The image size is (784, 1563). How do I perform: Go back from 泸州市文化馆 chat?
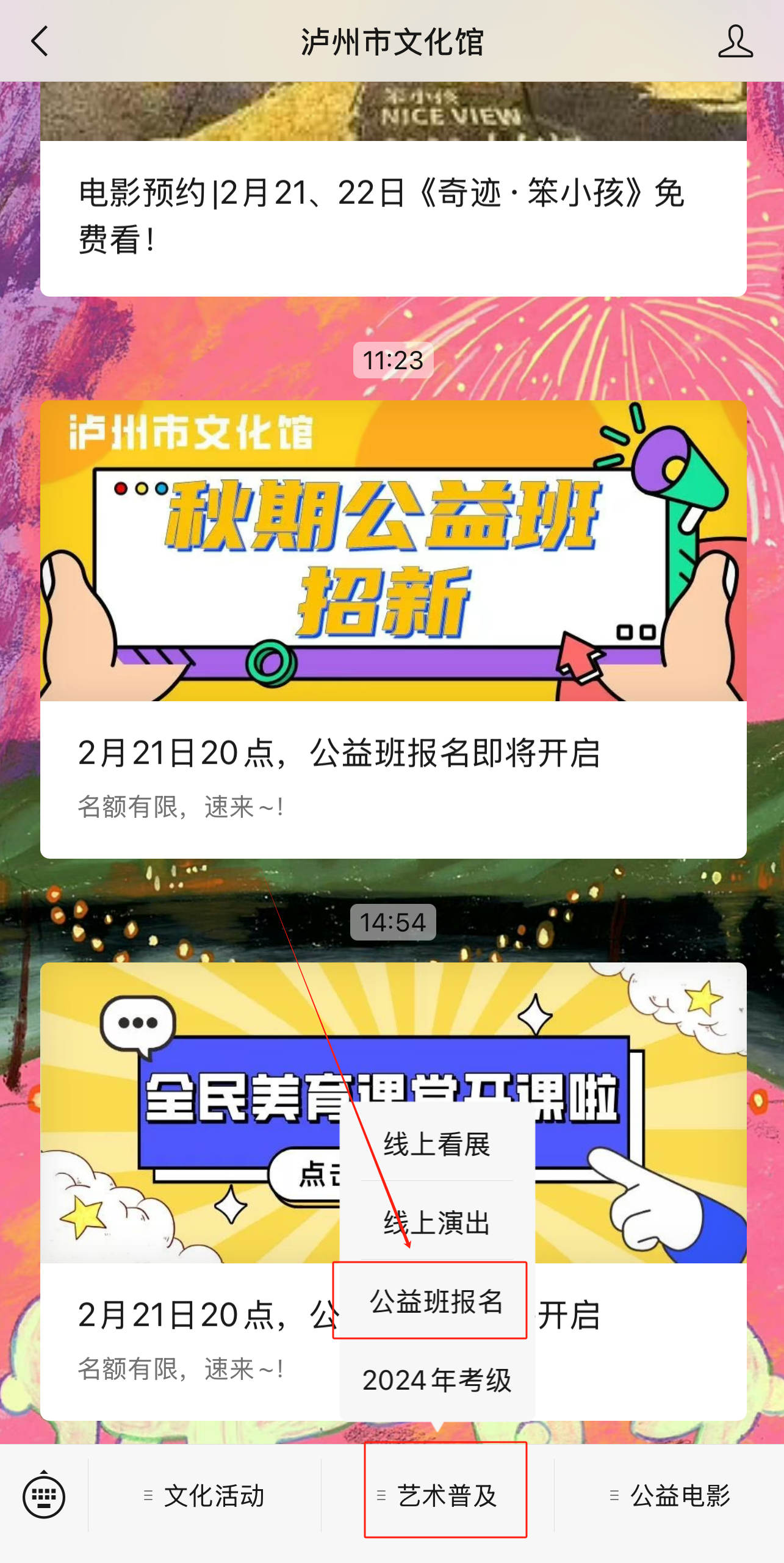(40, 42)
